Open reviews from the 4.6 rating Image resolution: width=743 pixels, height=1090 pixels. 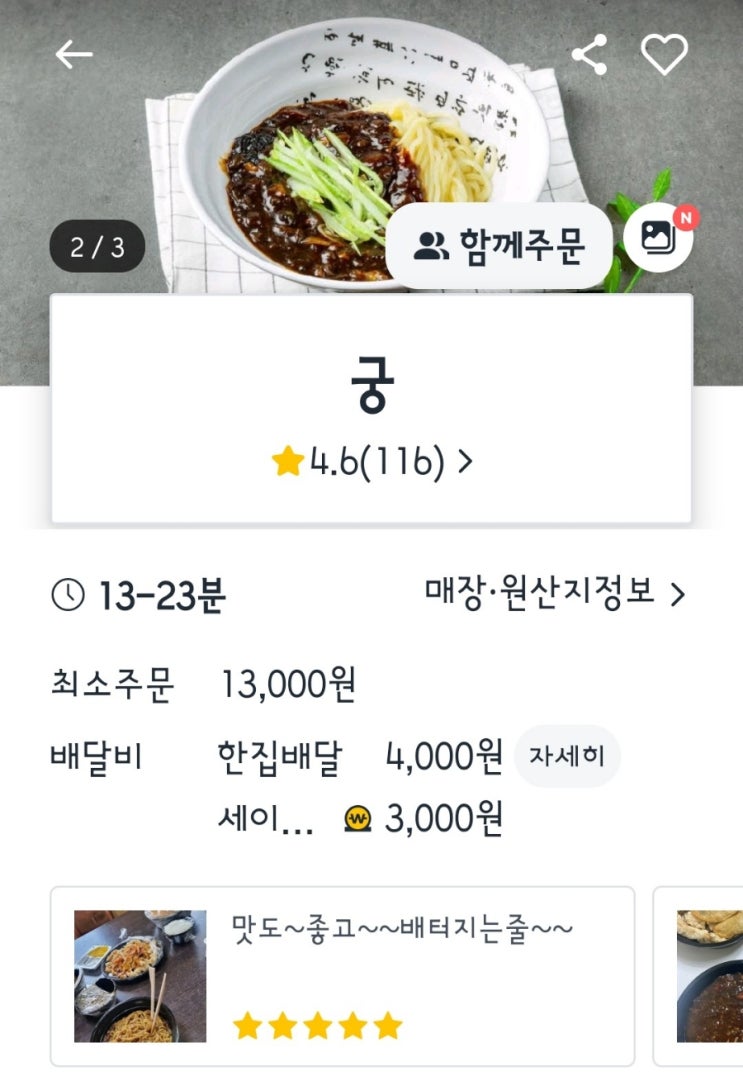pos(371,461)
